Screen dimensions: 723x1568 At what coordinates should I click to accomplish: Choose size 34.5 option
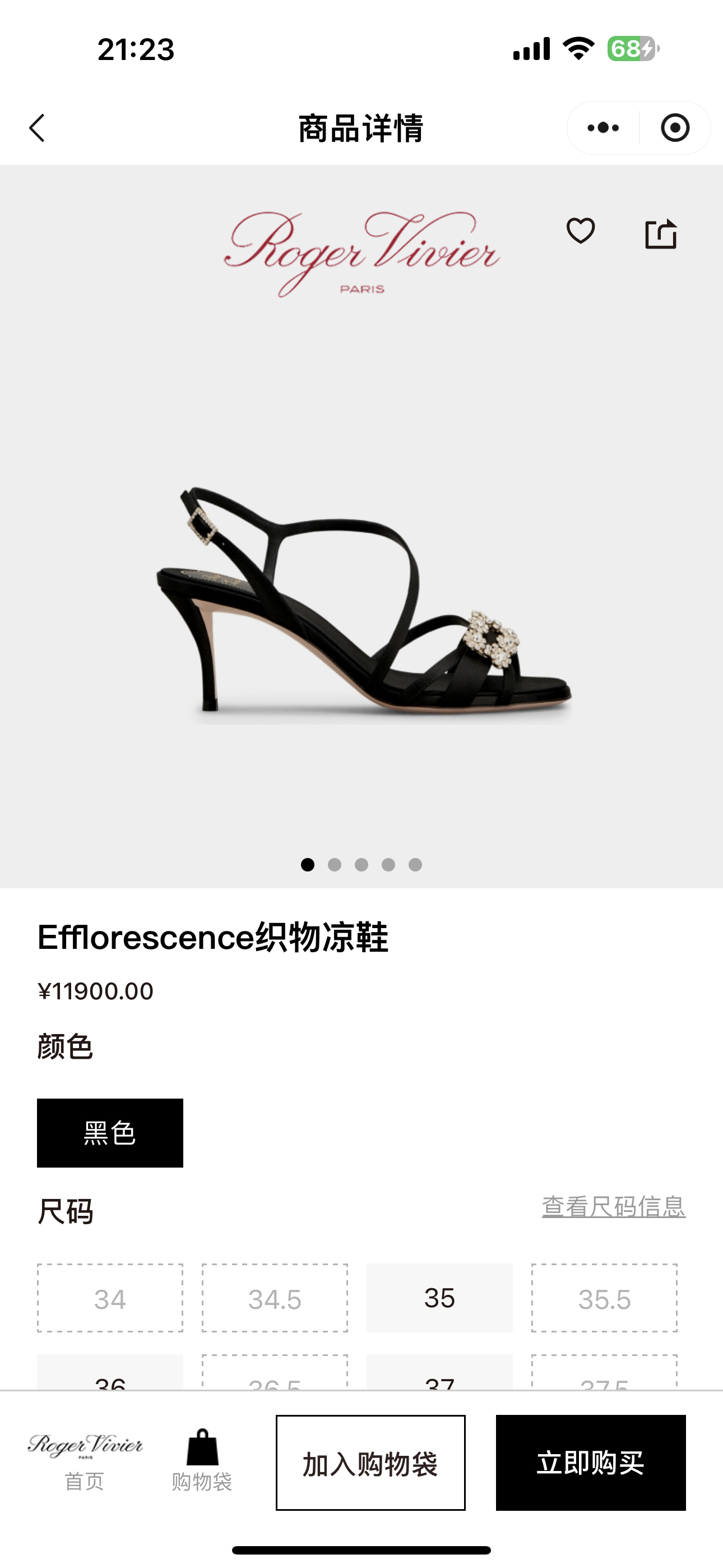pyautogui.click(x=275, y=1298)
